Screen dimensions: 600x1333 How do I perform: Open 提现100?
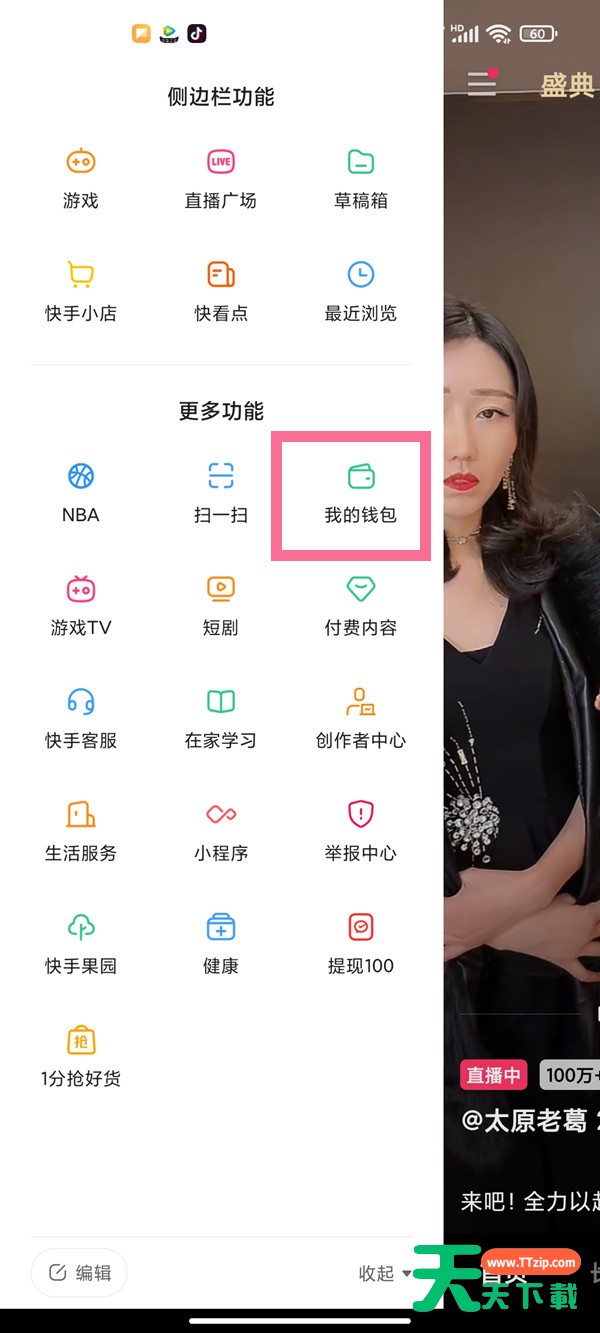361,946
